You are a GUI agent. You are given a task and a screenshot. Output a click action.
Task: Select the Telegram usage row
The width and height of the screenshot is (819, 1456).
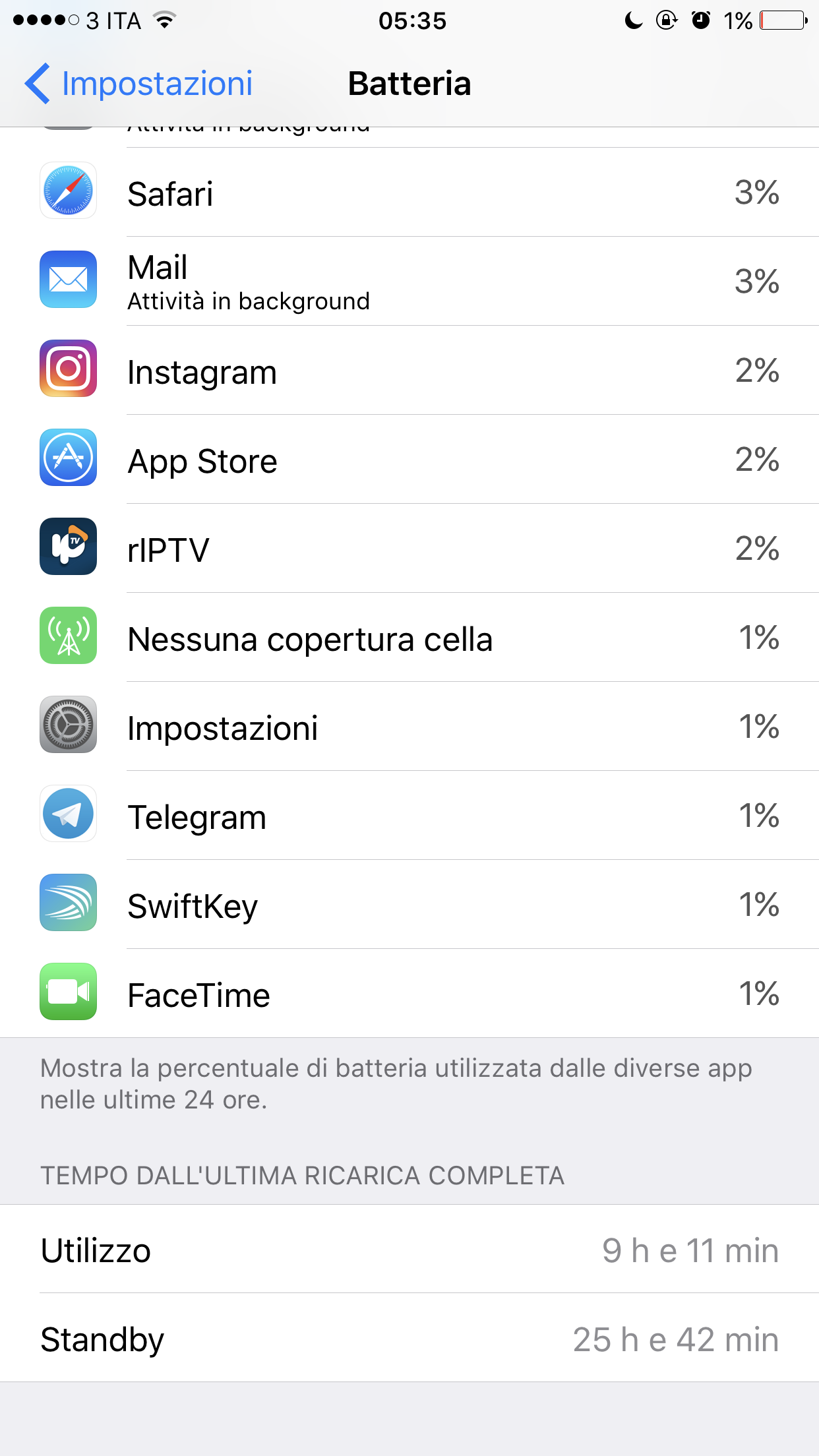pyautogui.click(x=409, y=816)
